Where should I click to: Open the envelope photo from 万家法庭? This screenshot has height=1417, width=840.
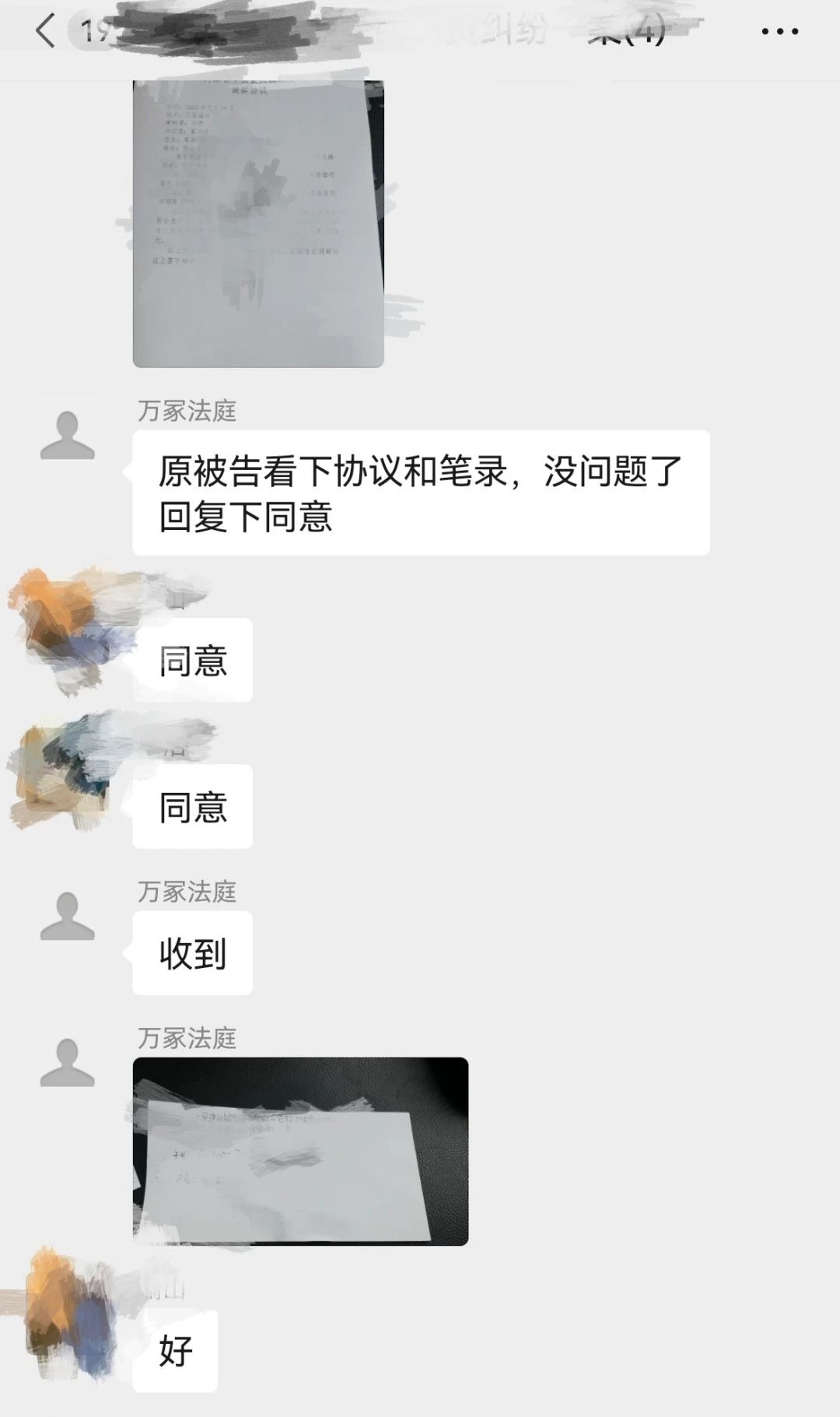point(300,1151)
